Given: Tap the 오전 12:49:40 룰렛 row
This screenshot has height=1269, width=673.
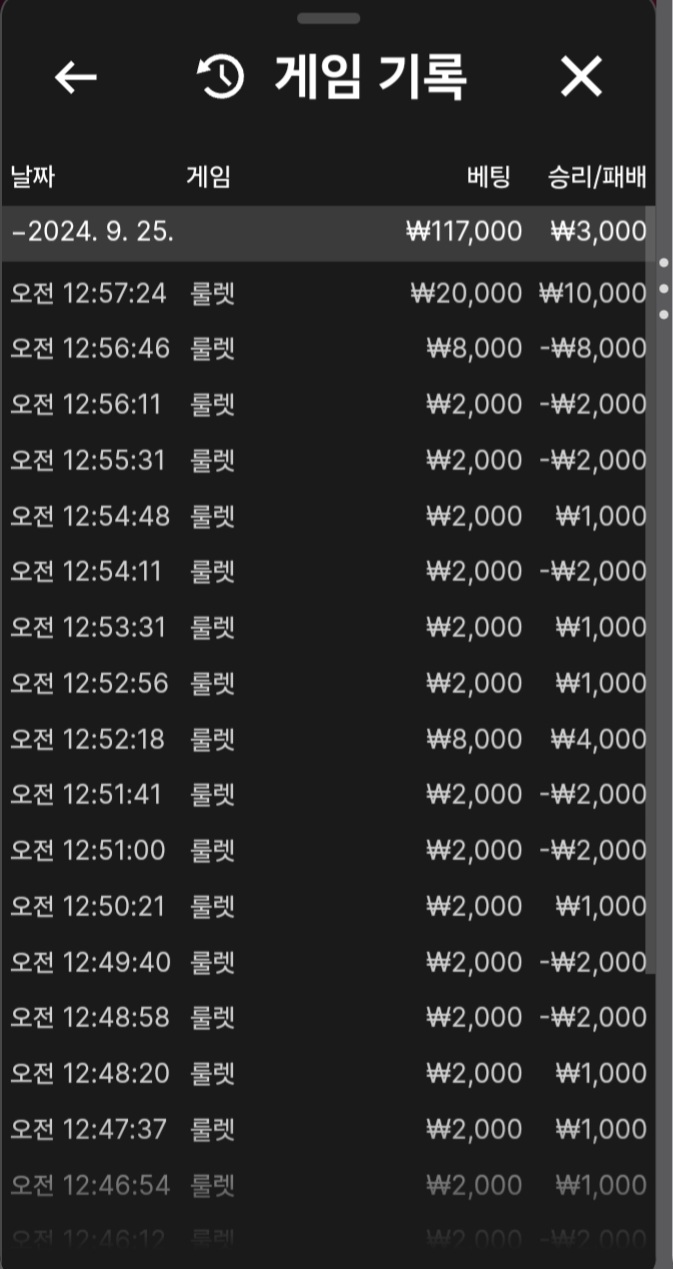Looking at the screenshot, I should [x=328, y=962].
